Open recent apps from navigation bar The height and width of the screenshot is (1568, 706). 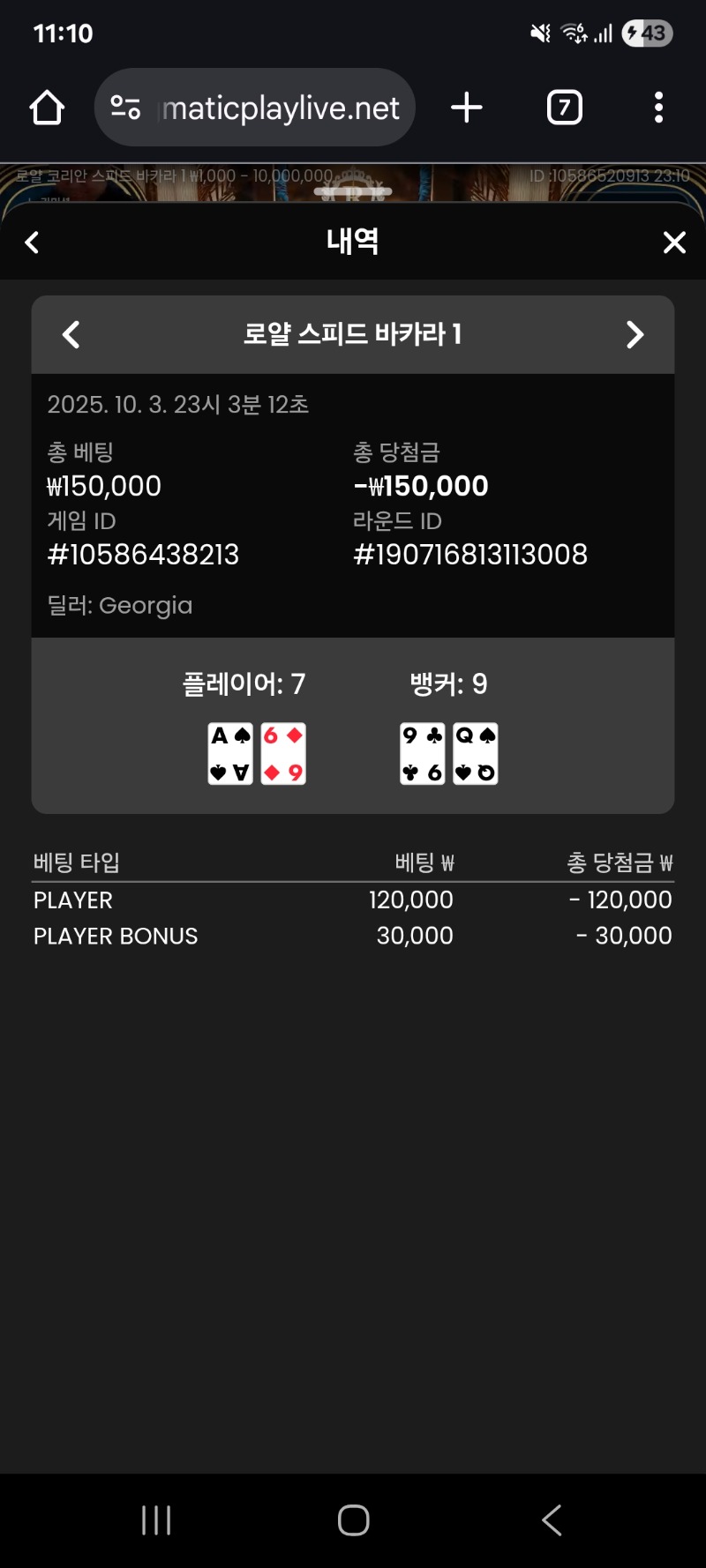click(156, 1519)
